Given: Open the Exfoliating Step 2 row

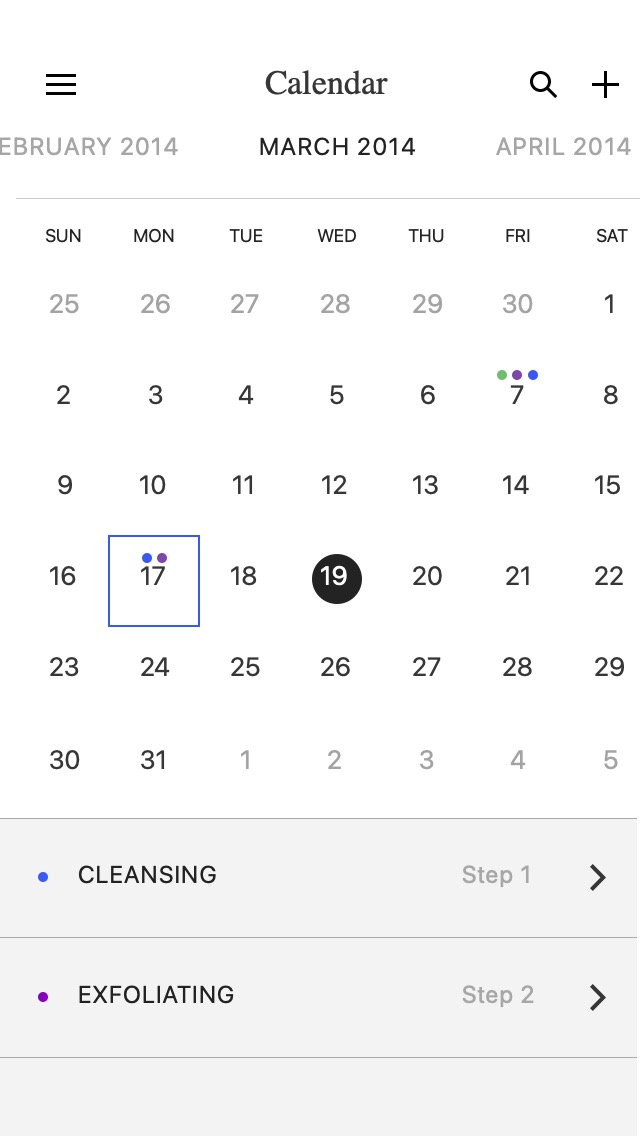Looking at the screenshot, I should 319,998.
